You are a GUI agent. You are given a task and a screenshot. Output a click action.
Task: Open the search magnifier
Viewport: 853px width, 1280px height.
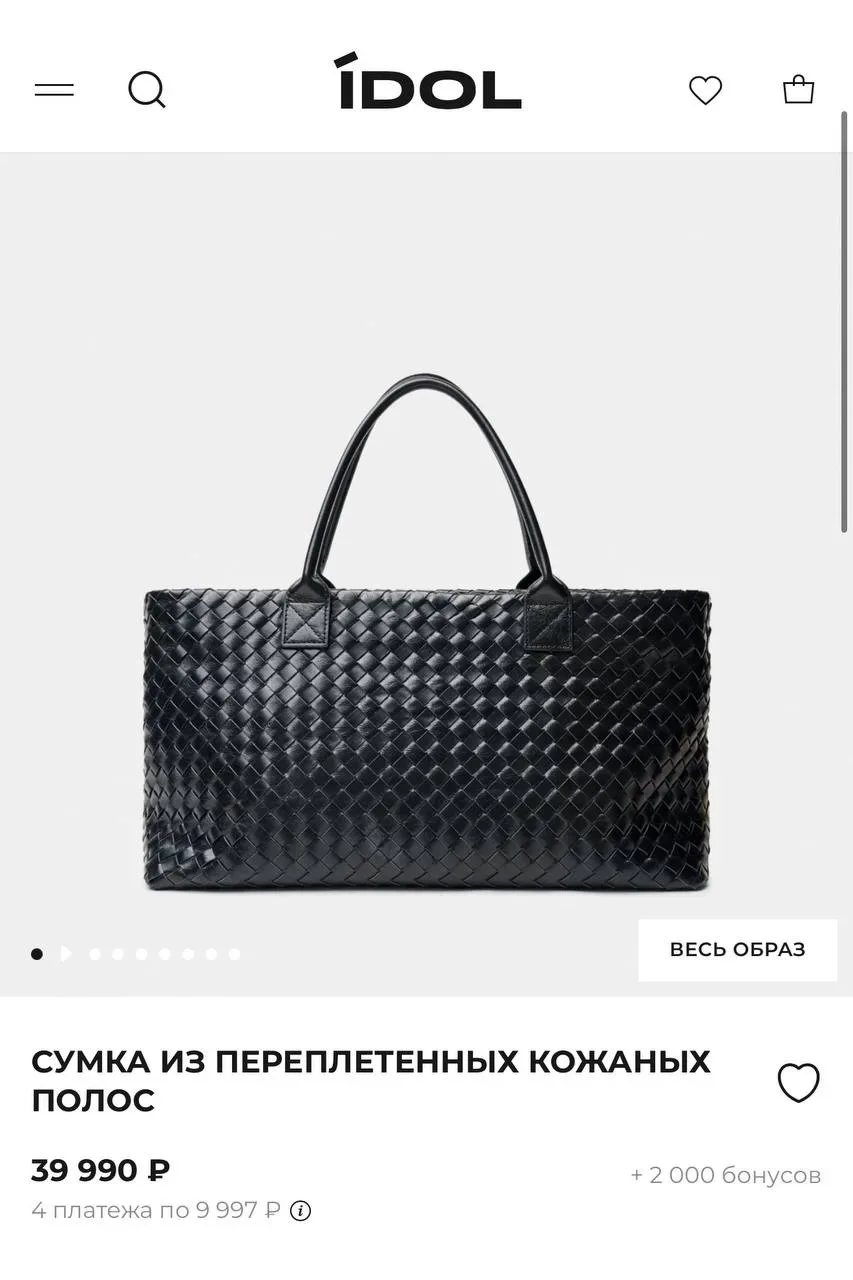pyautogui.click(x=146, y=90)
